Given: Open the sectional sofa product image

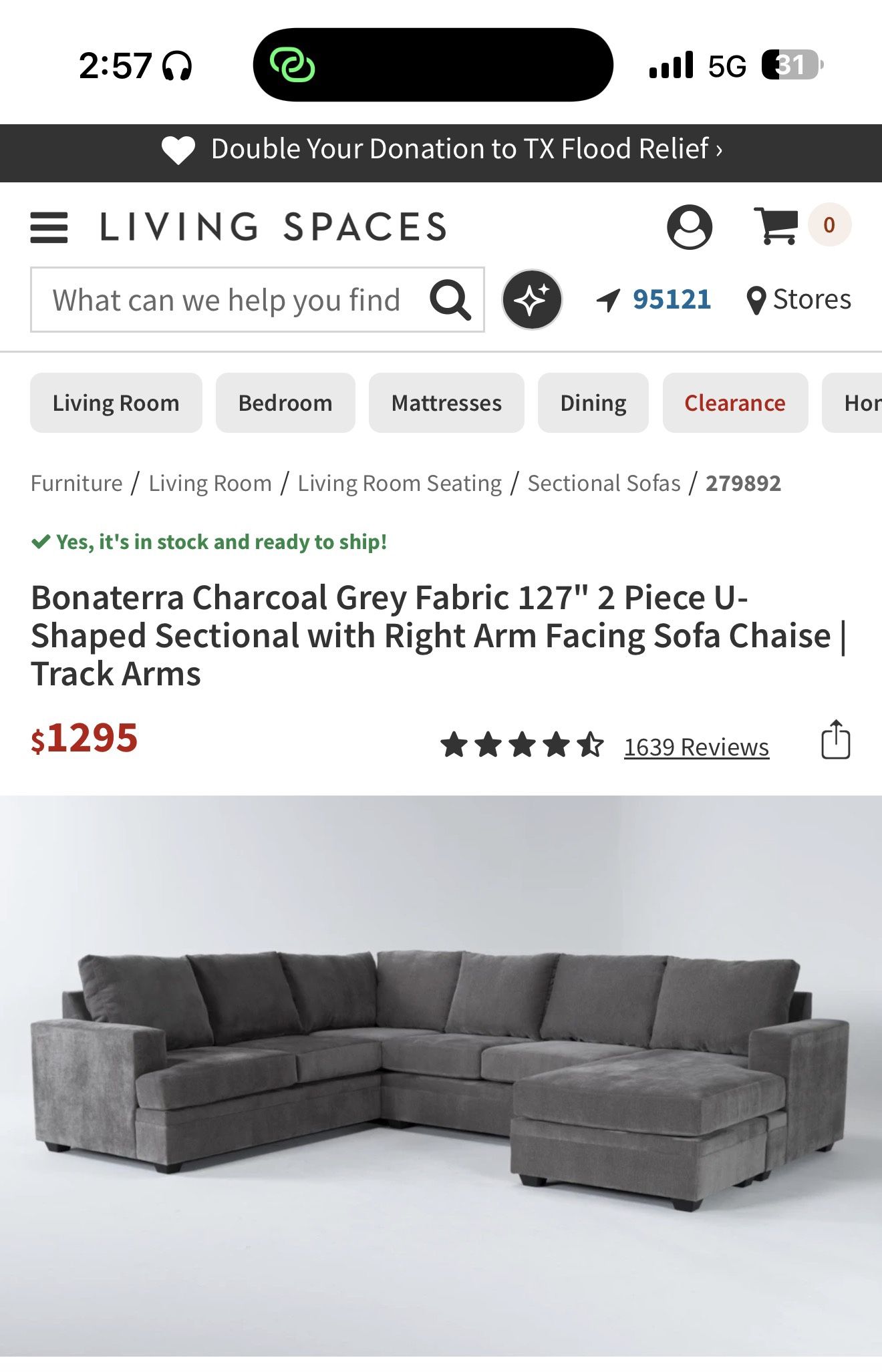Looking at the screenshot, I should [x=441, y=1075].
